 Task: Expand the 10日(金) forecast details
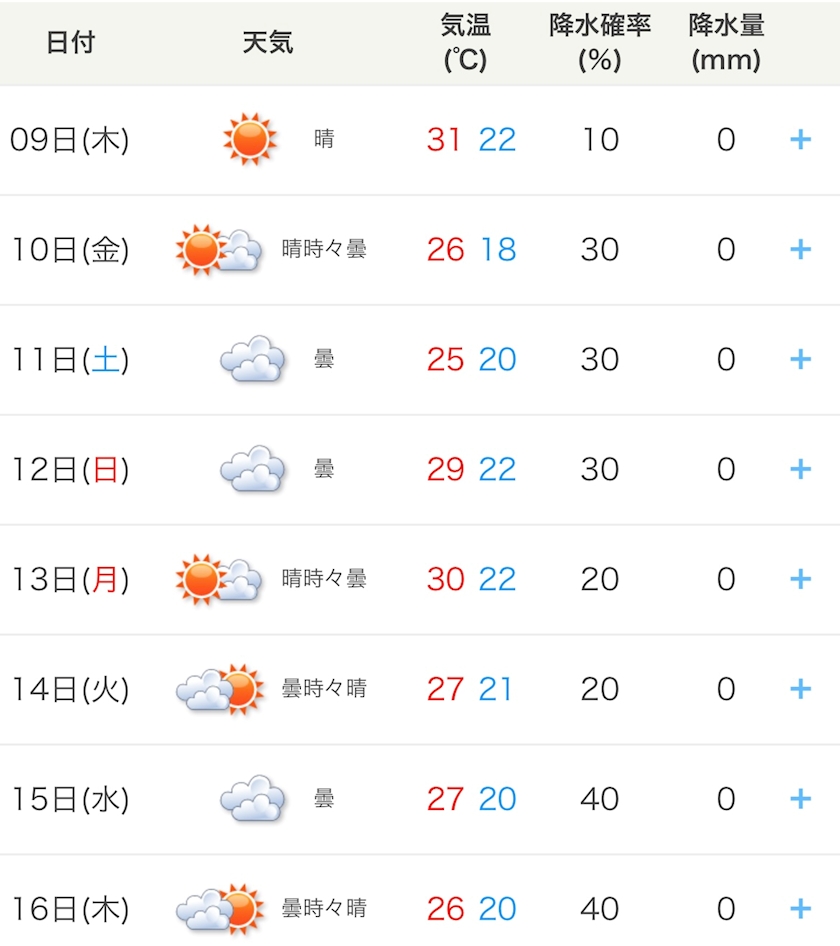800,249
